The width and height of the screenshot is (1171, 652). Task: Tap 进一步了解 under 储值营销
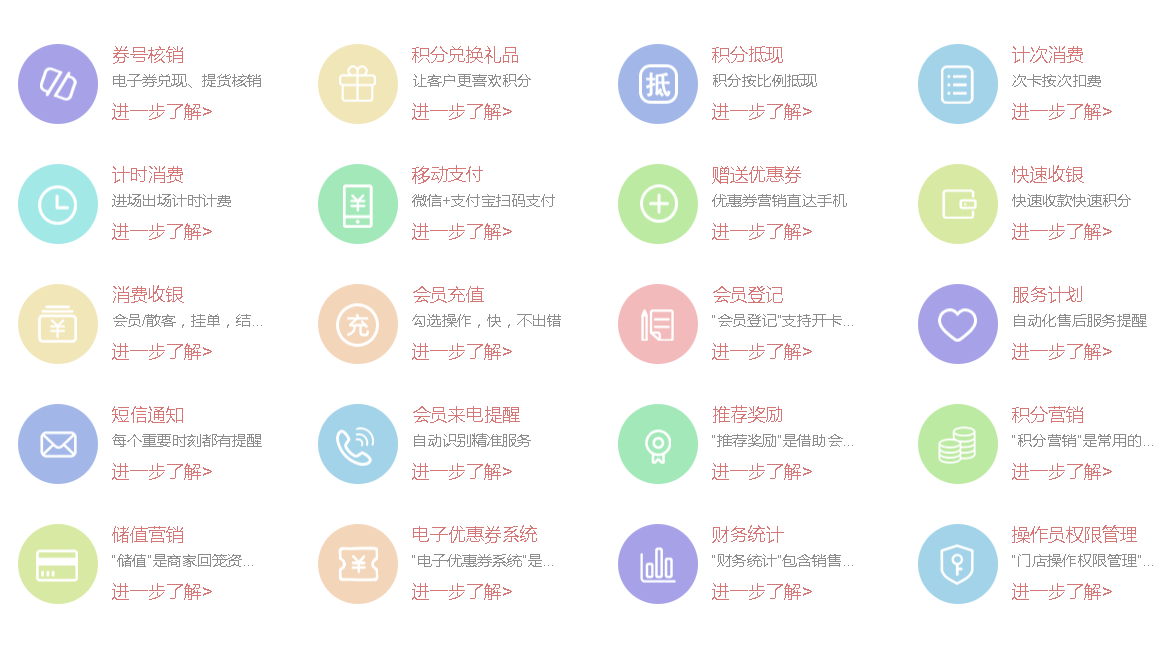(161, 592)
